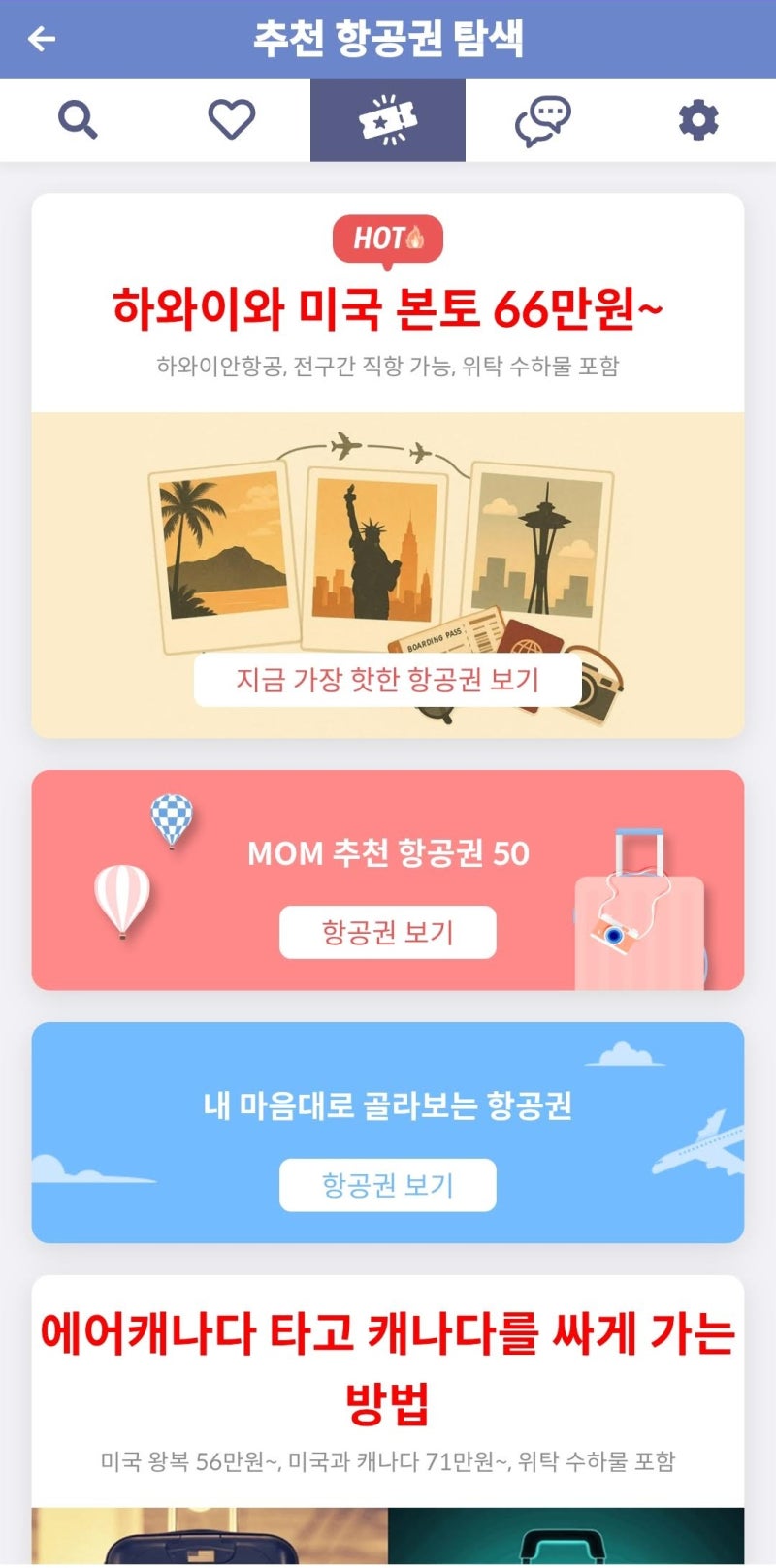The image size is (776, 1568).
Task: Select the ticket icon in the toolbar
Action: point(388,118)
